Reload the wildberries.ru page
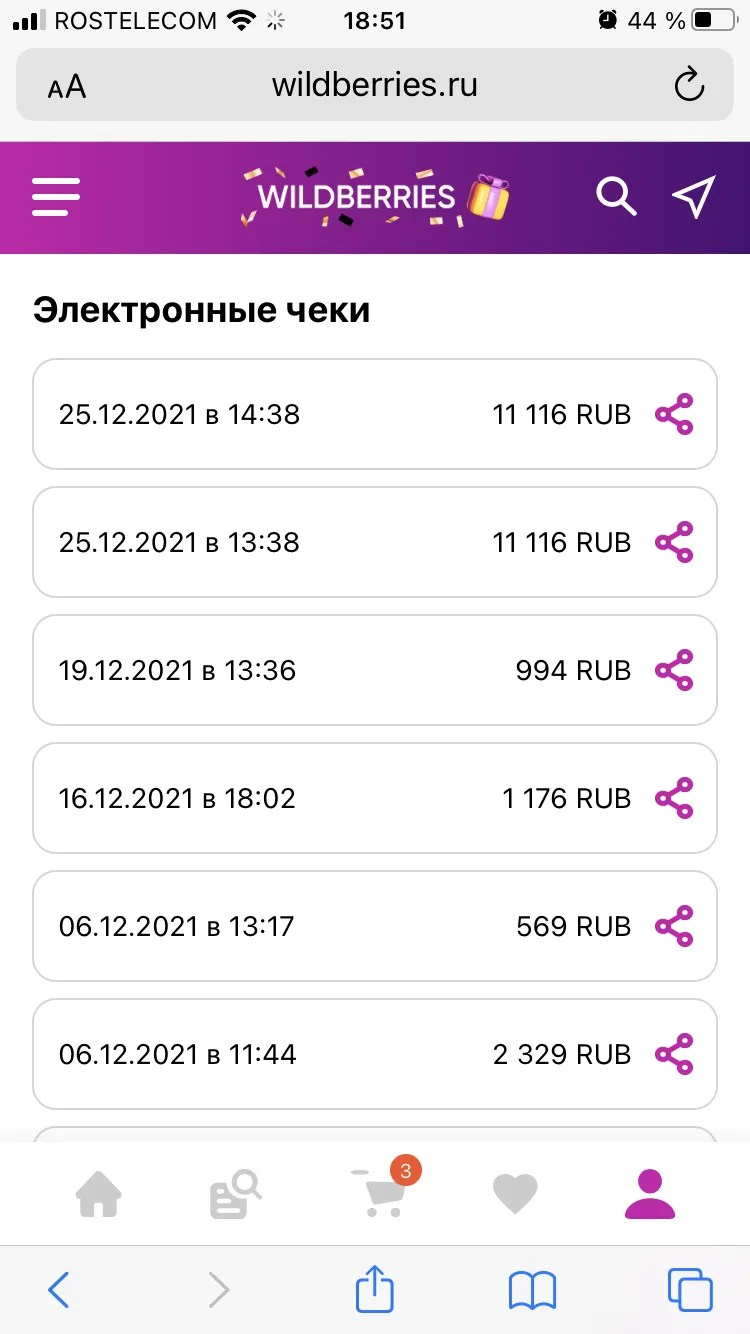750x1334 pixels. pos(689,86)
